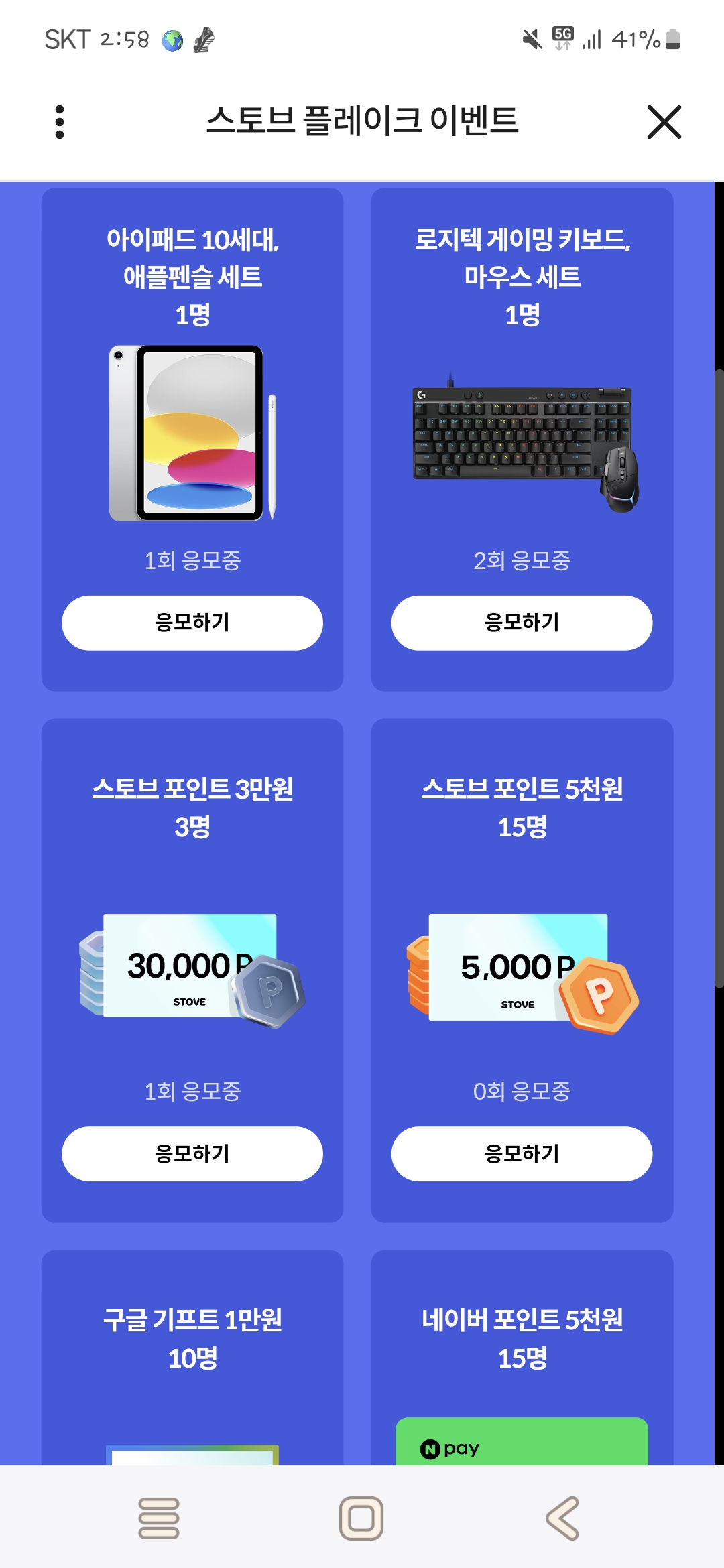This screenshot has height=1568, width=724.
Task: Hit 응모하기 under 스토브 포인트 5천원
Action: point(522,1153)
